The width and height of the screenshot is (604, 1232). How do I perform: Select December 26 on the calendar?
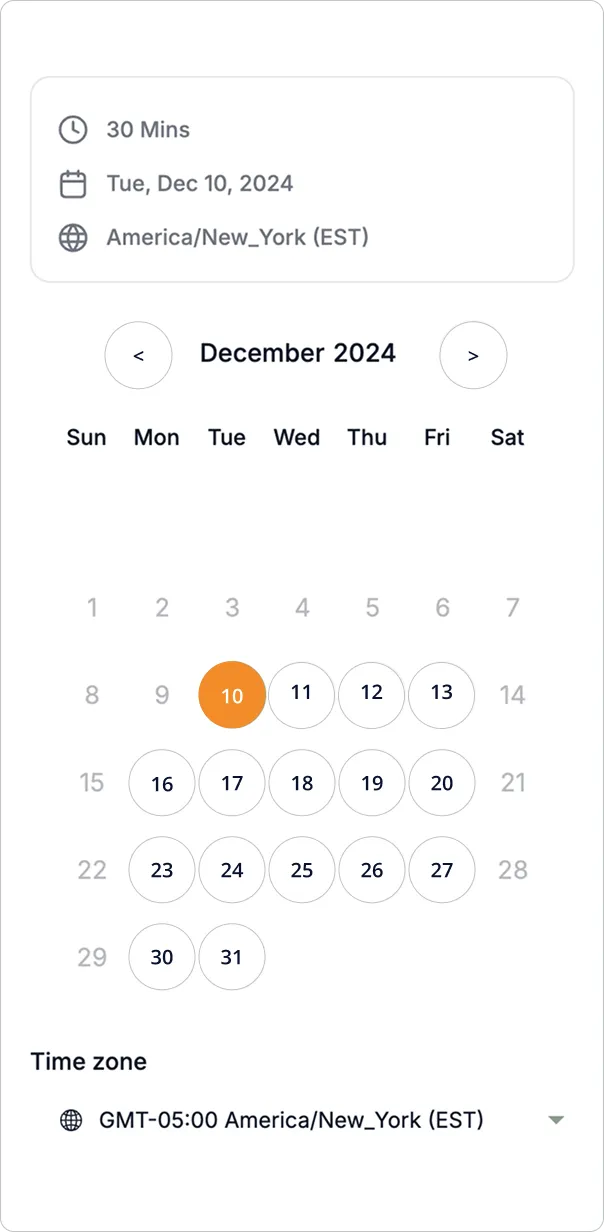coord(372,870)
